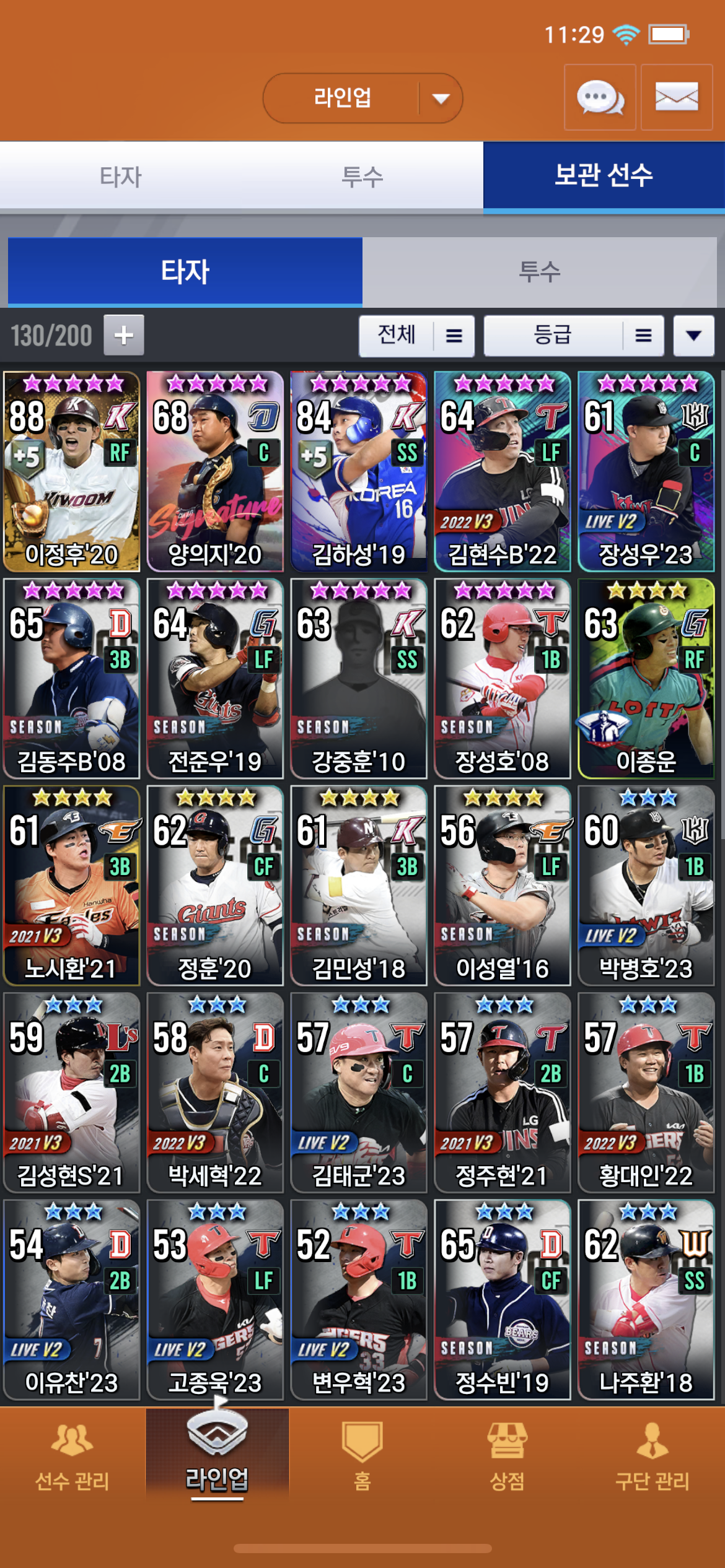725x1568 pixels.
Task: Select the 투수 sub-tab under 보관 선수
Action: click(539, 272)
